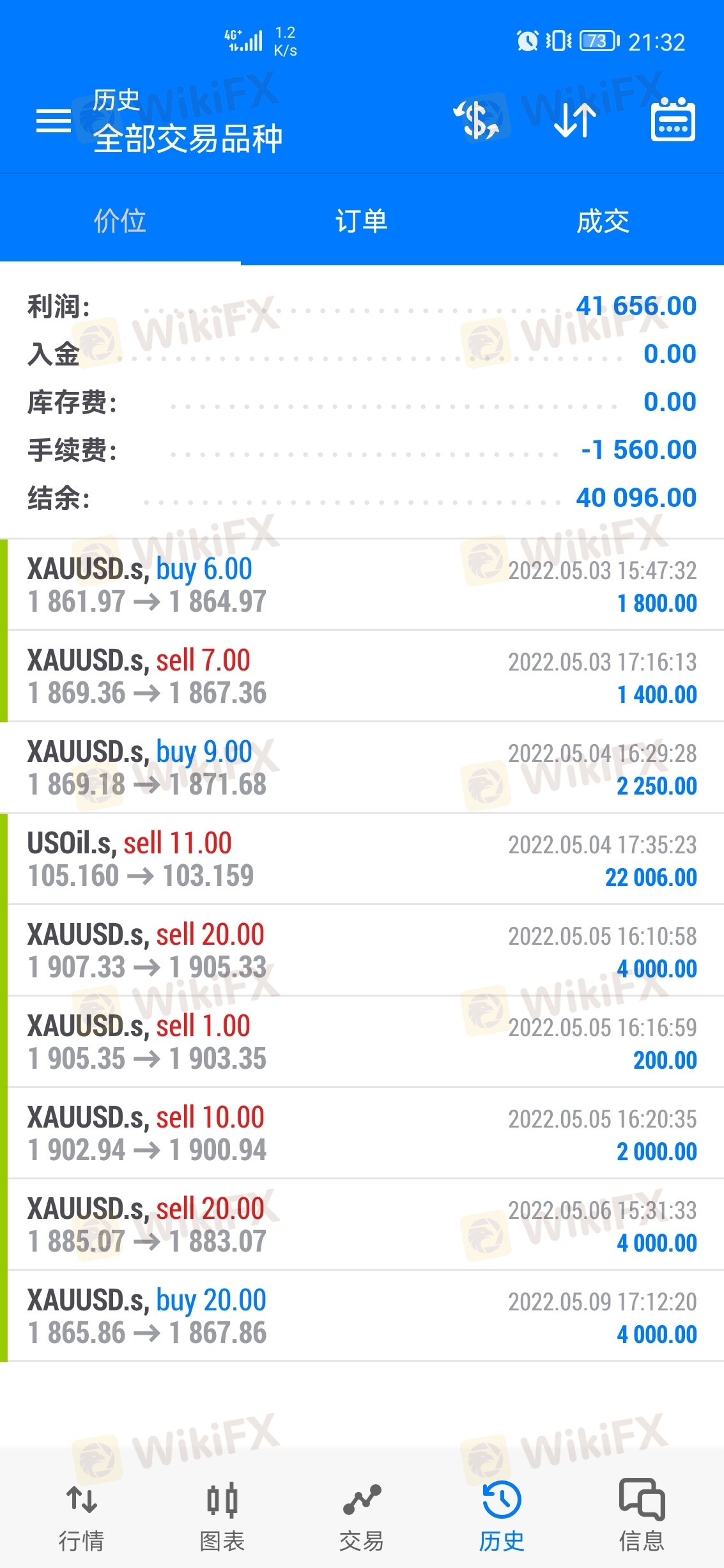Open the symbol filter dollar icon

(x=477, y=120)
